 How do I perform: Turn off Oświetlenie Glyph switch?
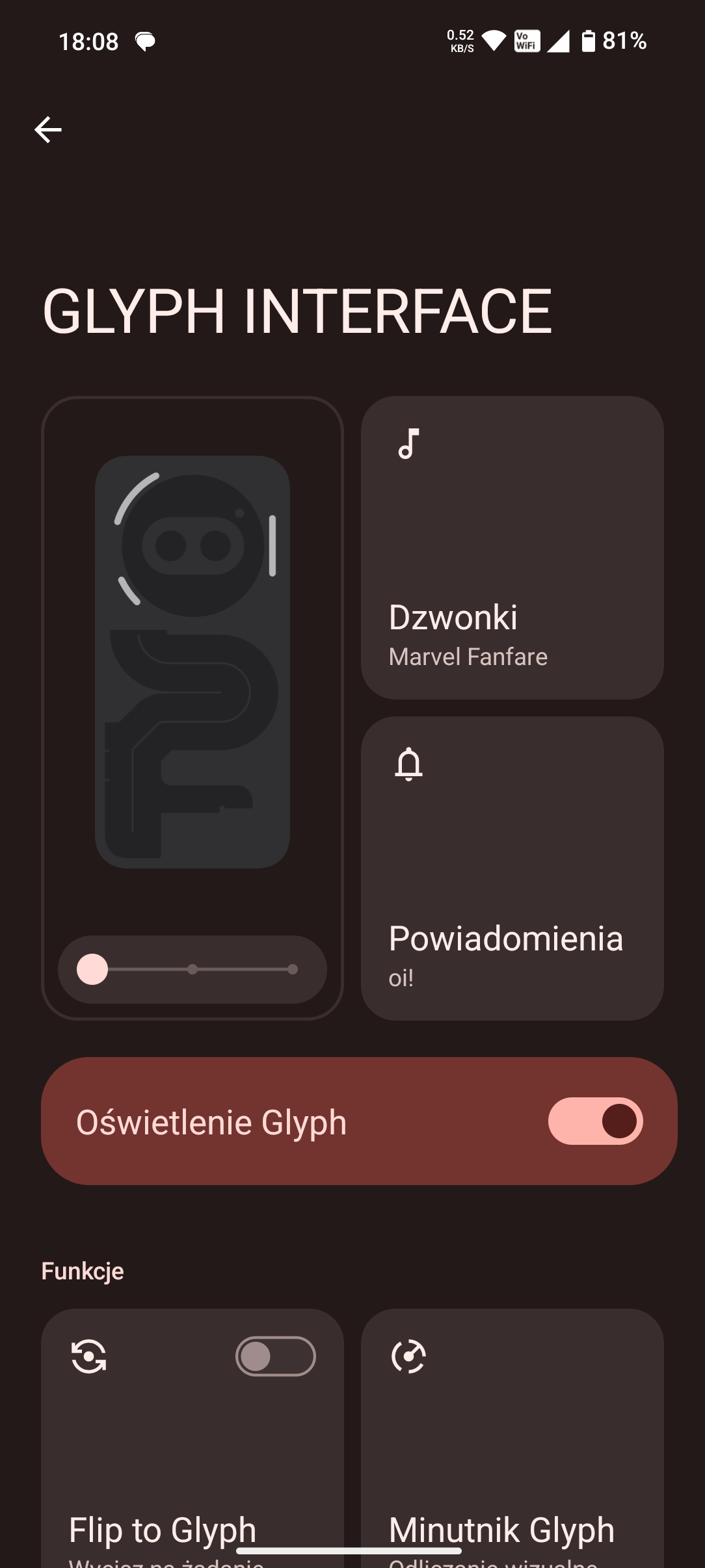595,1121
